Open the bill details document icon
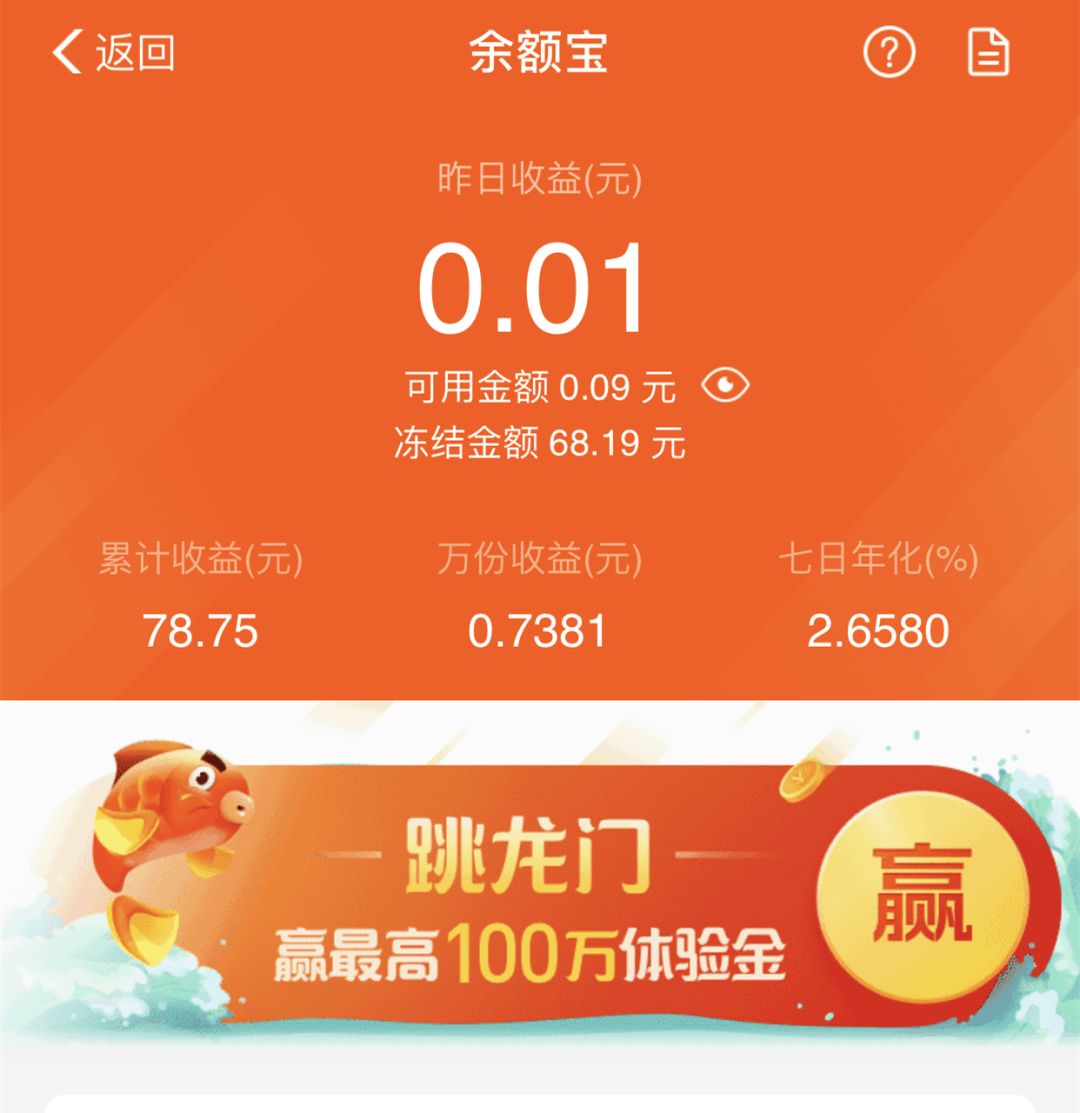Viewport: 1080px width, 1113px height. 988,52
